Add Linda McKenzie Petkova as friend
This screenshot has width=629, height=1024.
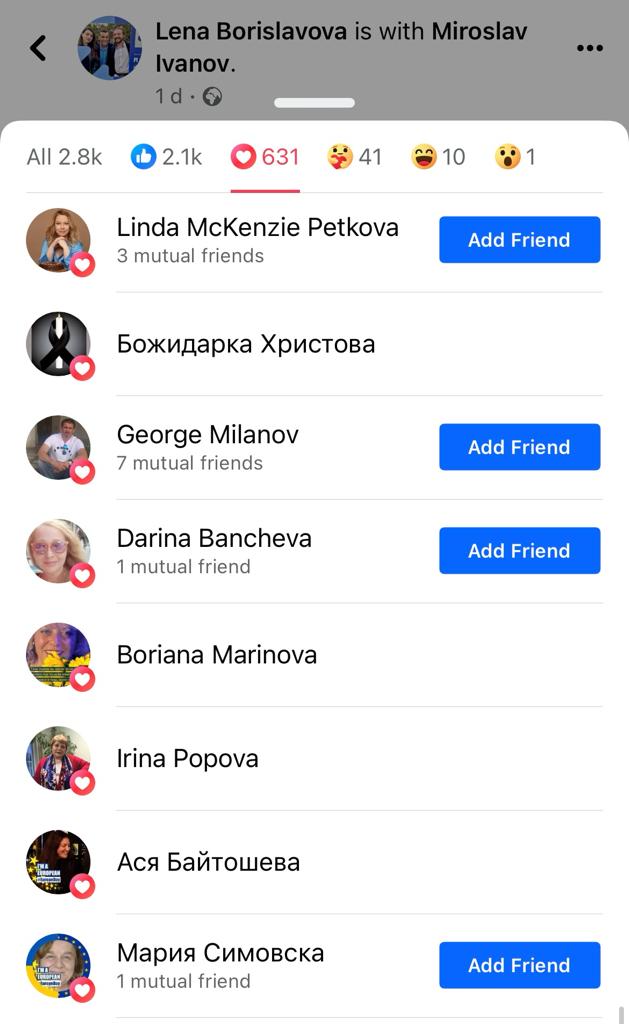click(x=519, y=240)
